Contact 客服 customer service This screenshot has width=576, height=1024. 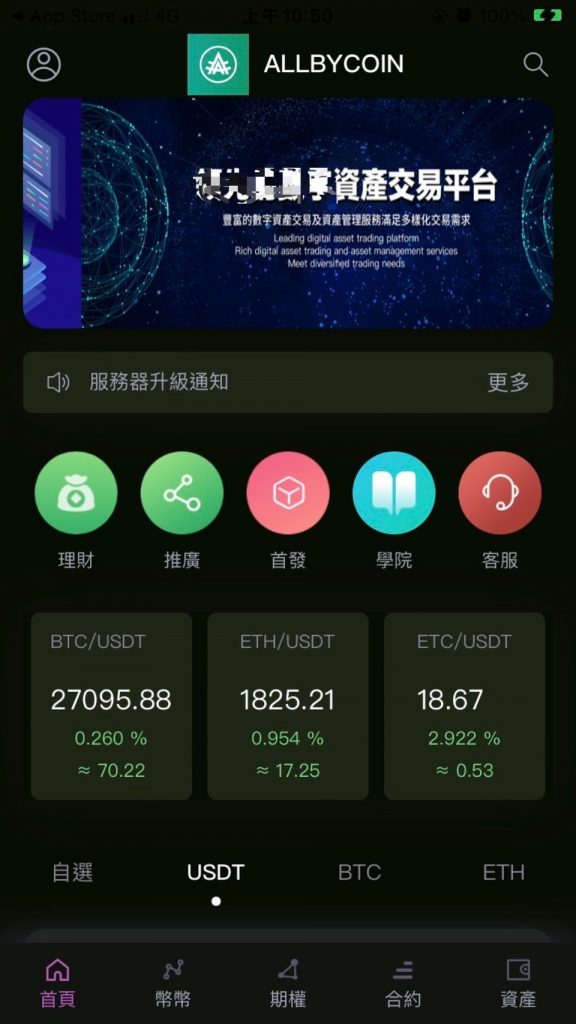500,511
